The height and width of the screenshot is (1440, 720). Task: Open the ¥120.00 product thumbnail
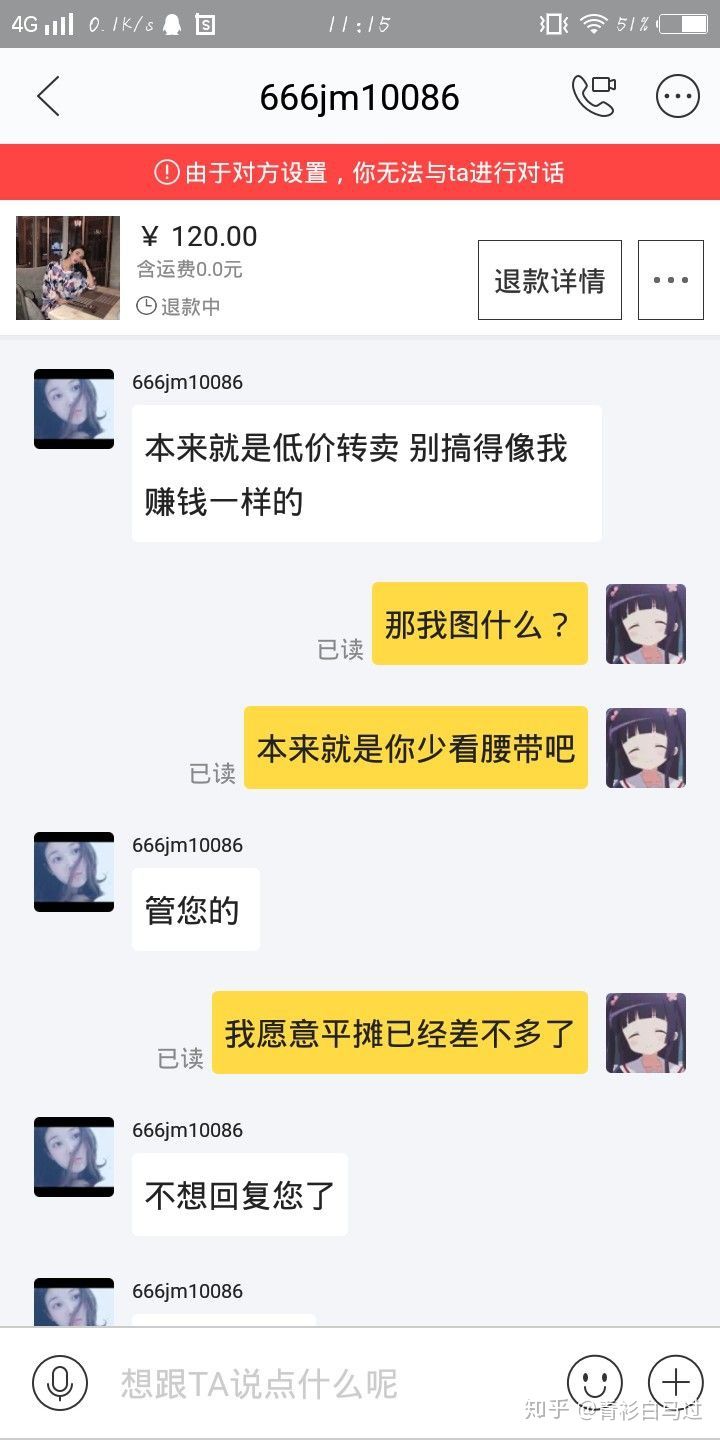pyautogui.click(x=68, y=268)
